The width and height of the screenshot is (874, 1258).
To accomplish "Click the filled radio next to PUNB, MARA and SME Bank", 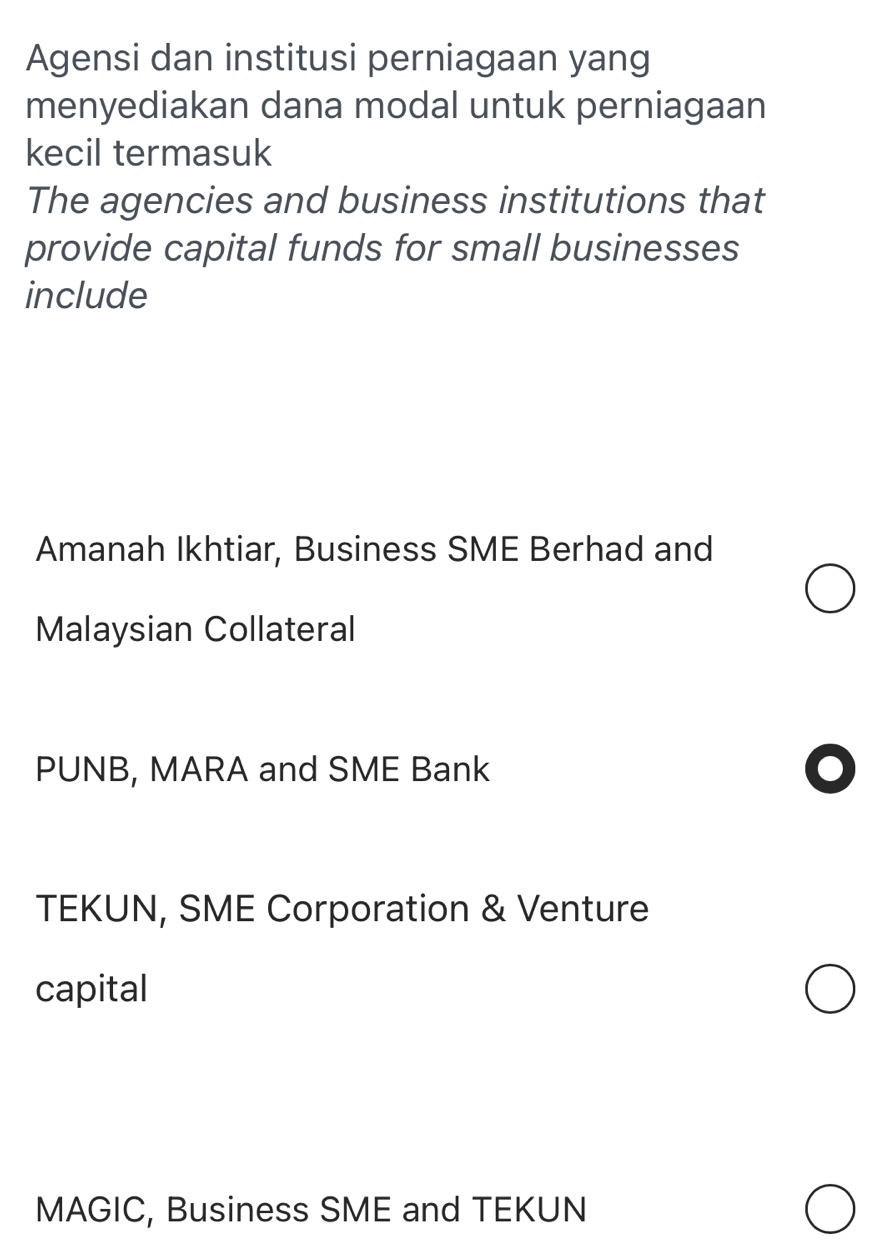I will (x=829, y=769).
